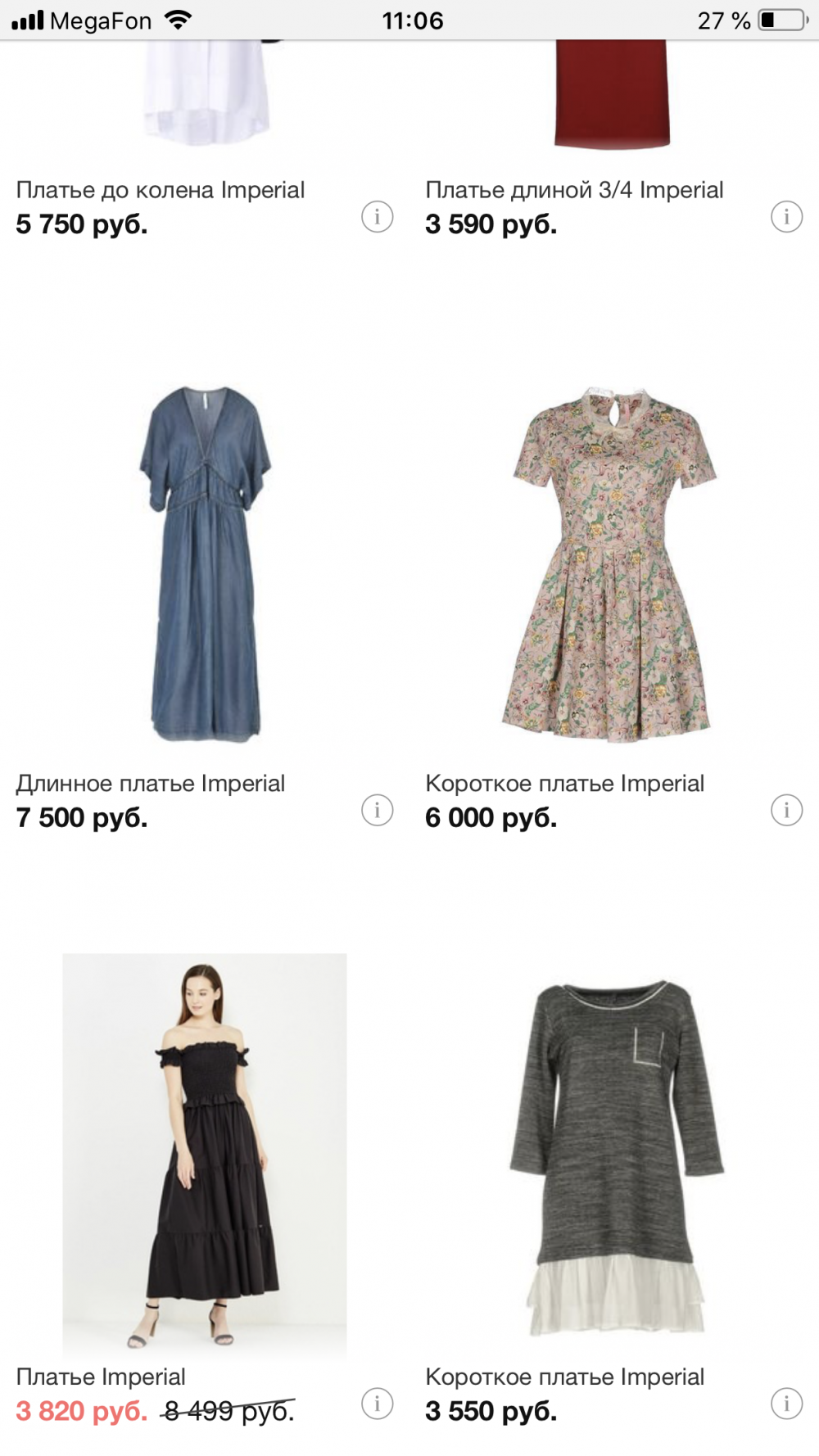Show info for Длинное платье Imperial

pyautogui.click(x=377, y=811)
